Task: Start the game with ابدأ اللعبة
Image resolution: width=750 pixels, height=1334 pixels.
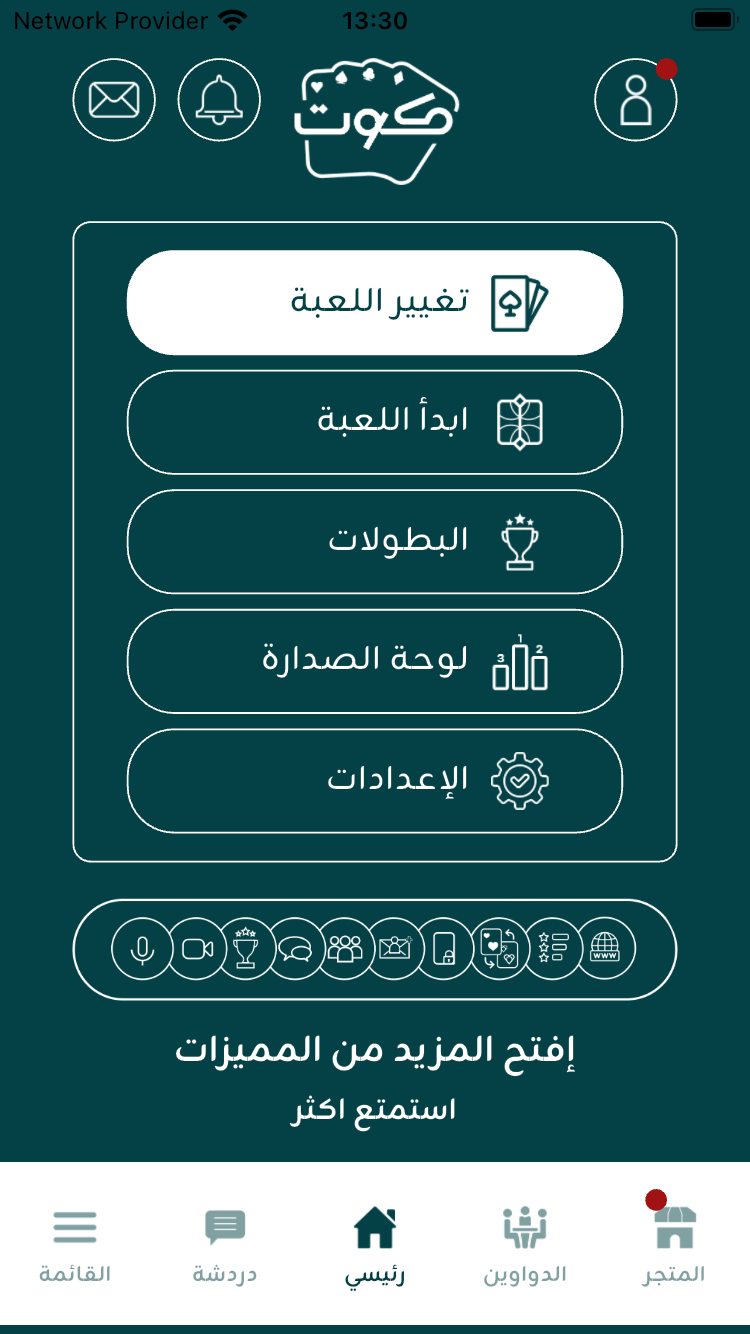Action: point(375,421)
